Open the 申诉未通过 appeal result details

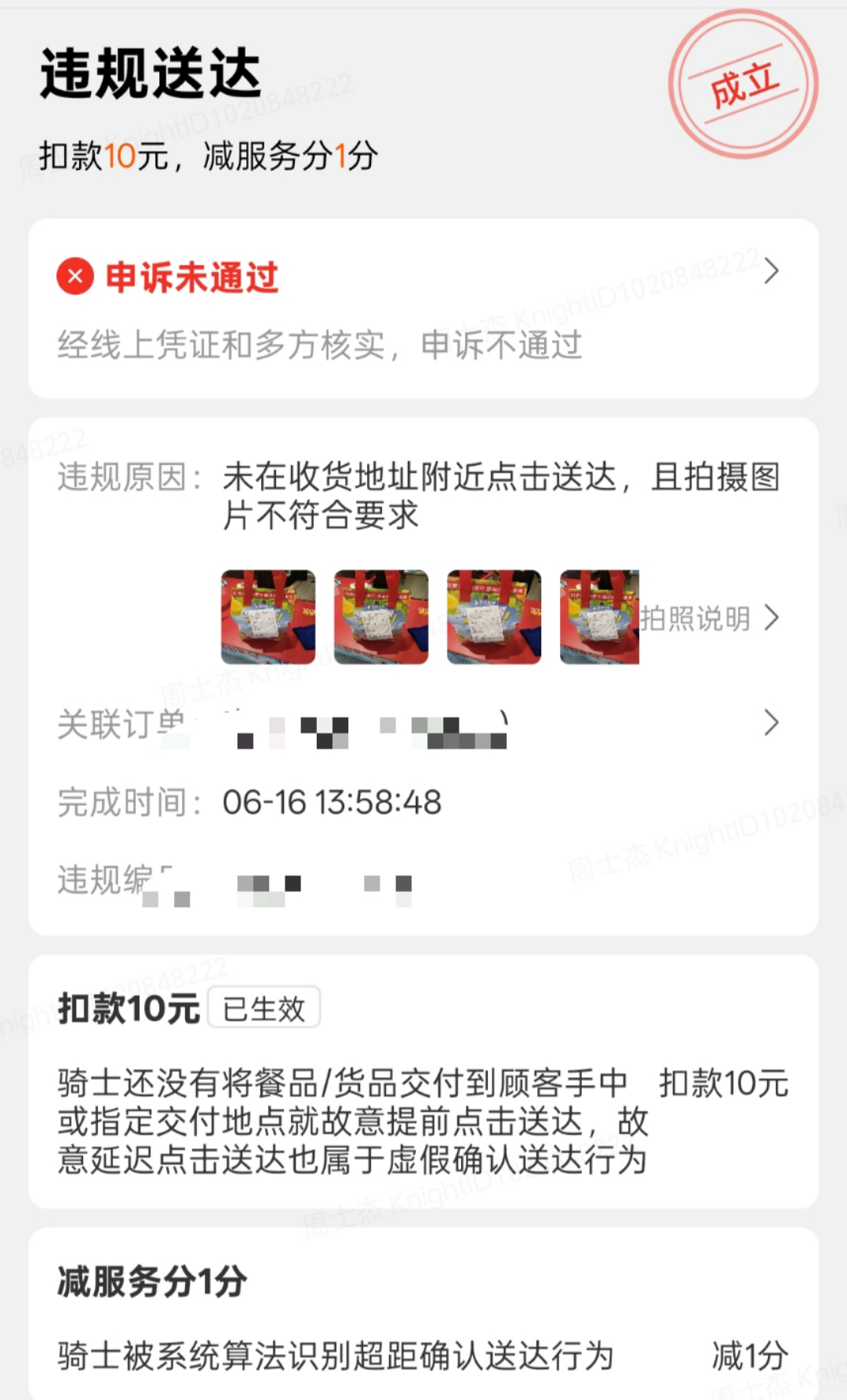423,308
